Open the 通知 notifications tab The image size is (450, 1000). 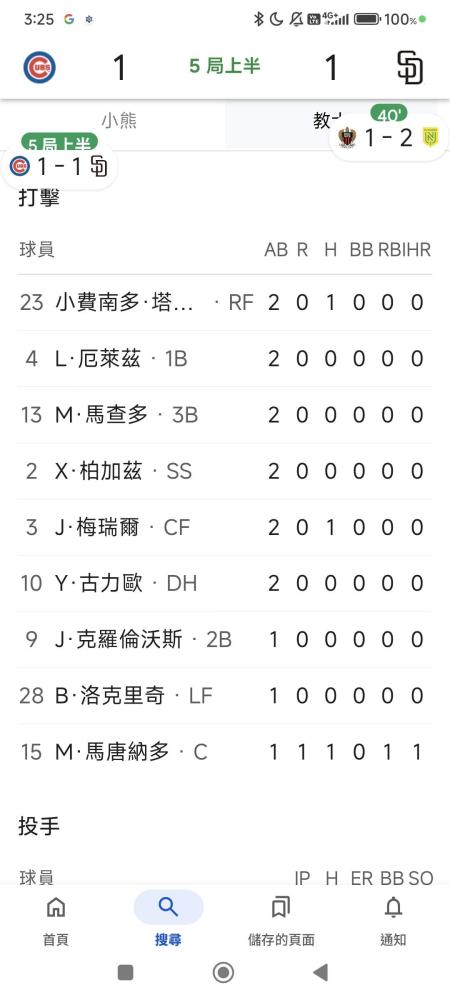pyautogui.click(x=393, y=920)
